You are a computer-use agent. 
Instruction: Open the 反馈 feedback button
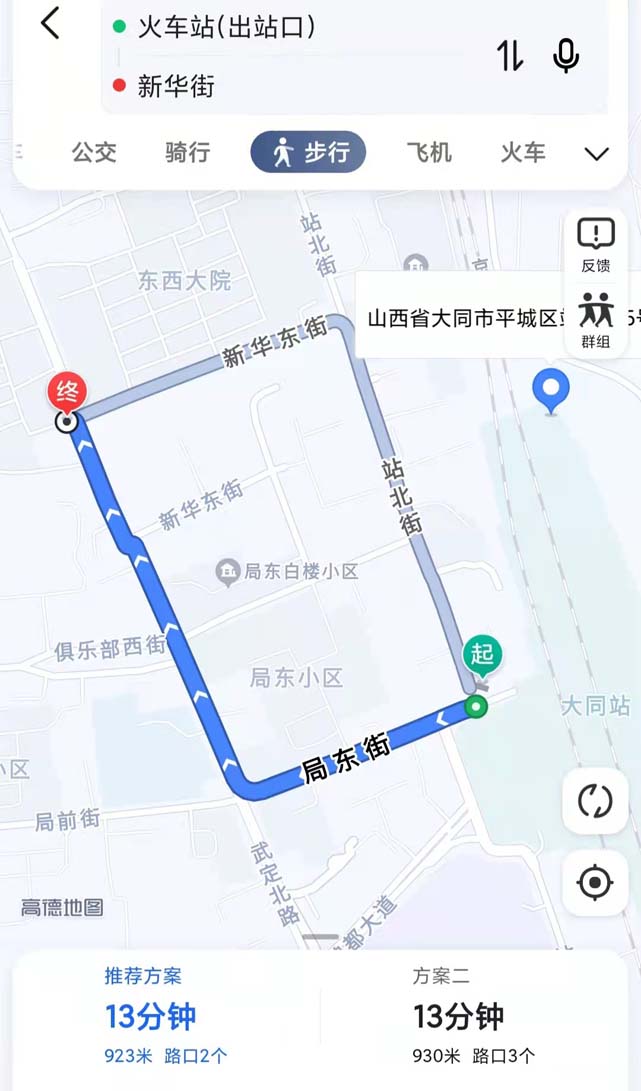[x=596, y=246]
